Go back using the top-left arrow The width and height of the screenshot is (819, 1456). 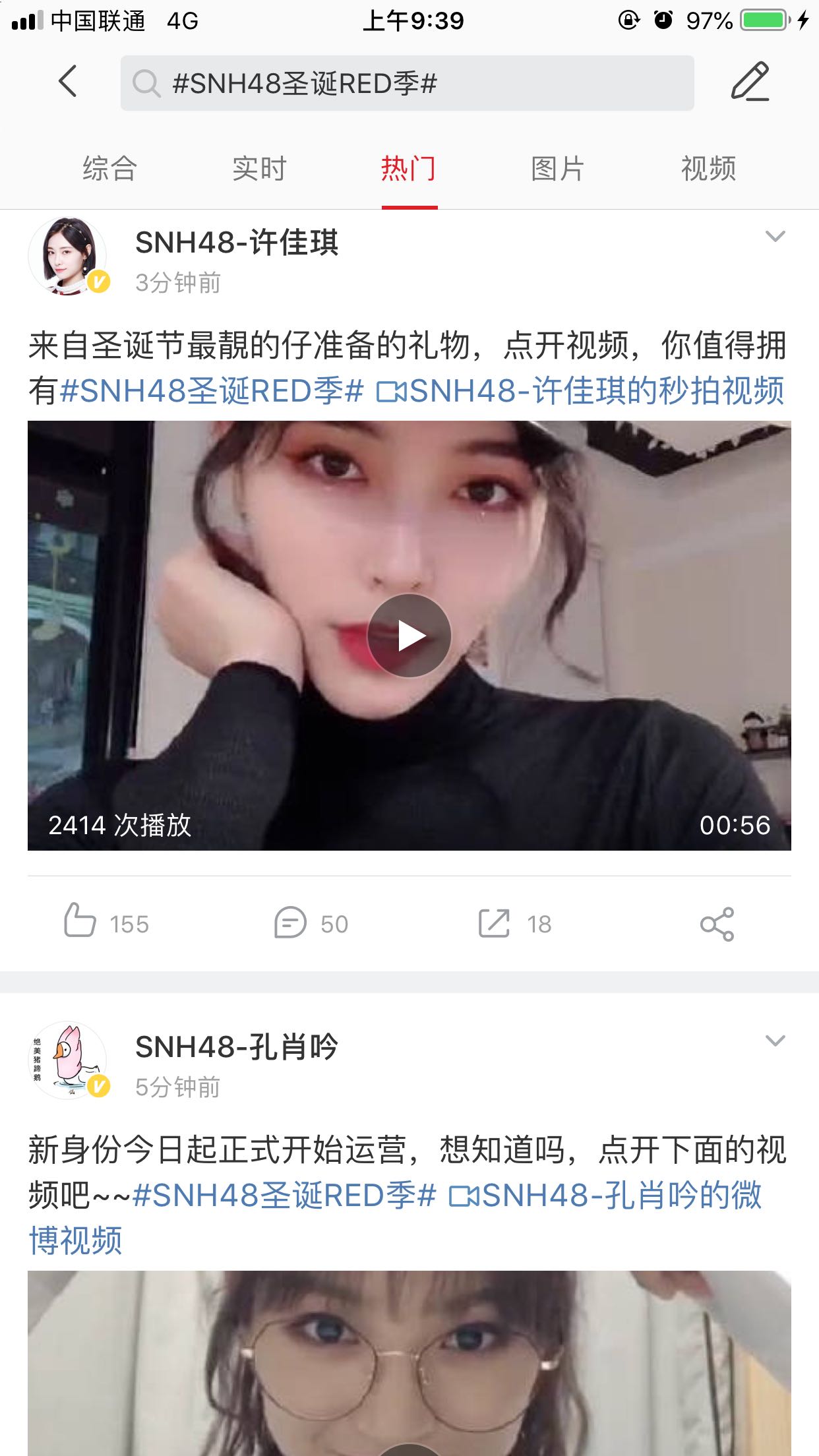point(68,82)
